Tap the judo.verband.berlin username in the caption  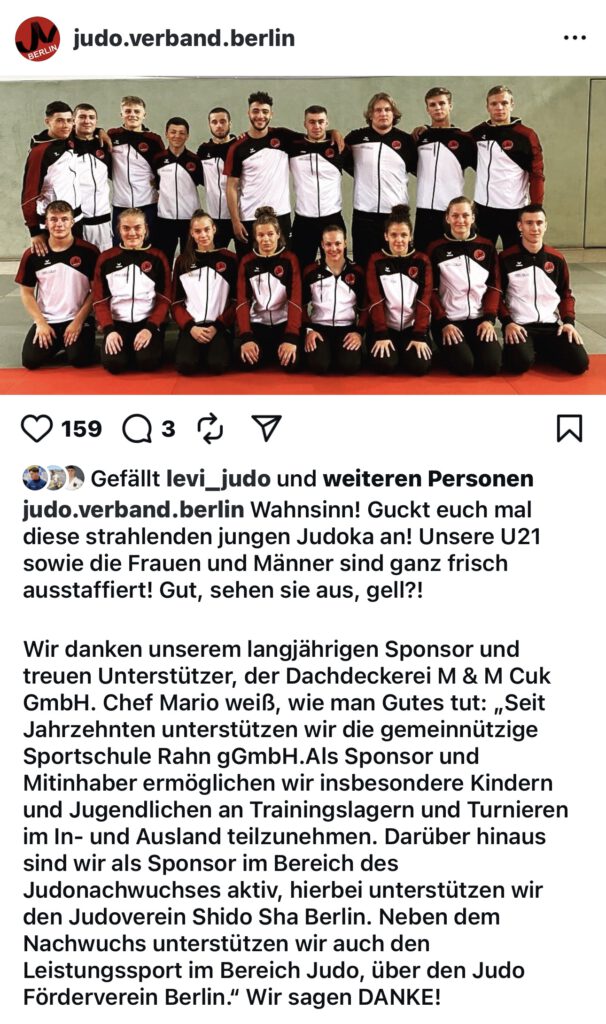pos(133,509)
